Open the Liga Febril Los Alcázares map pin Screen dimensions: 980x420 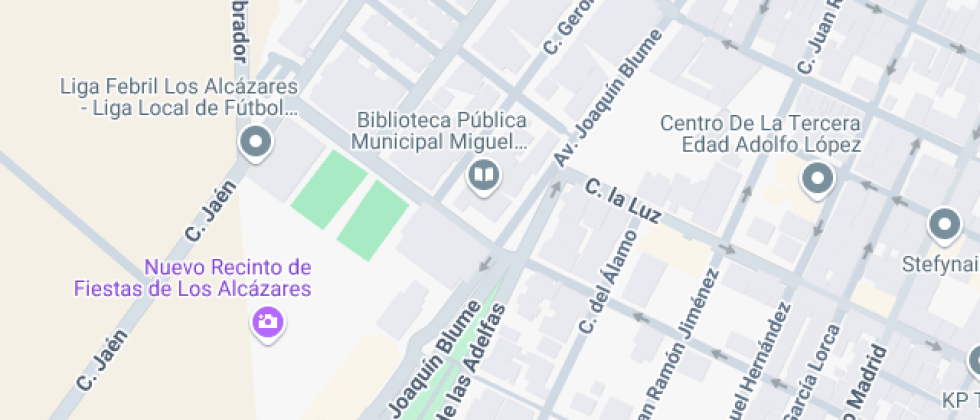[x=256, y=144]
